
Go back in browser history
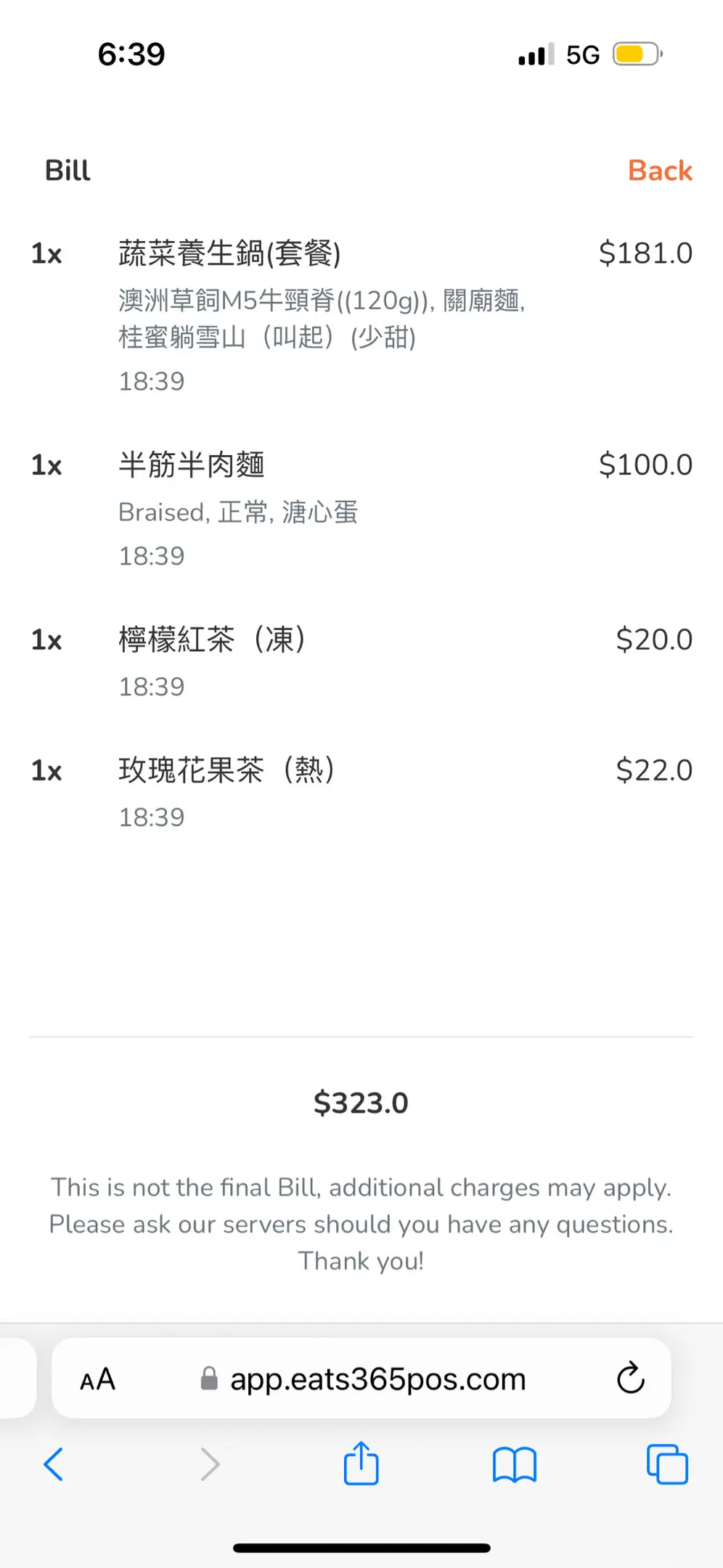pyautogui.click(x=53, y=1464)
